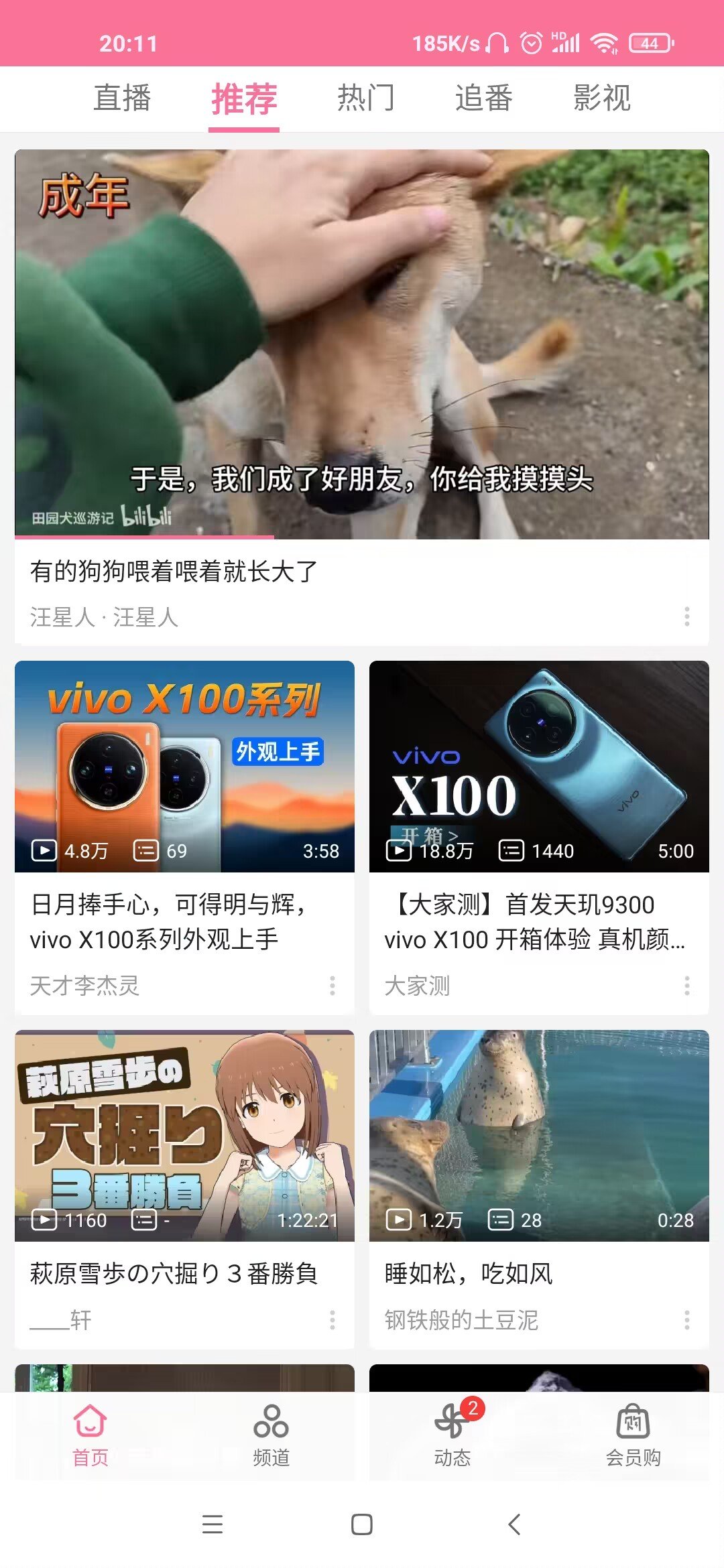Open more options for the 大家测 video
The image size is (724, 1568).
[686, 985]
